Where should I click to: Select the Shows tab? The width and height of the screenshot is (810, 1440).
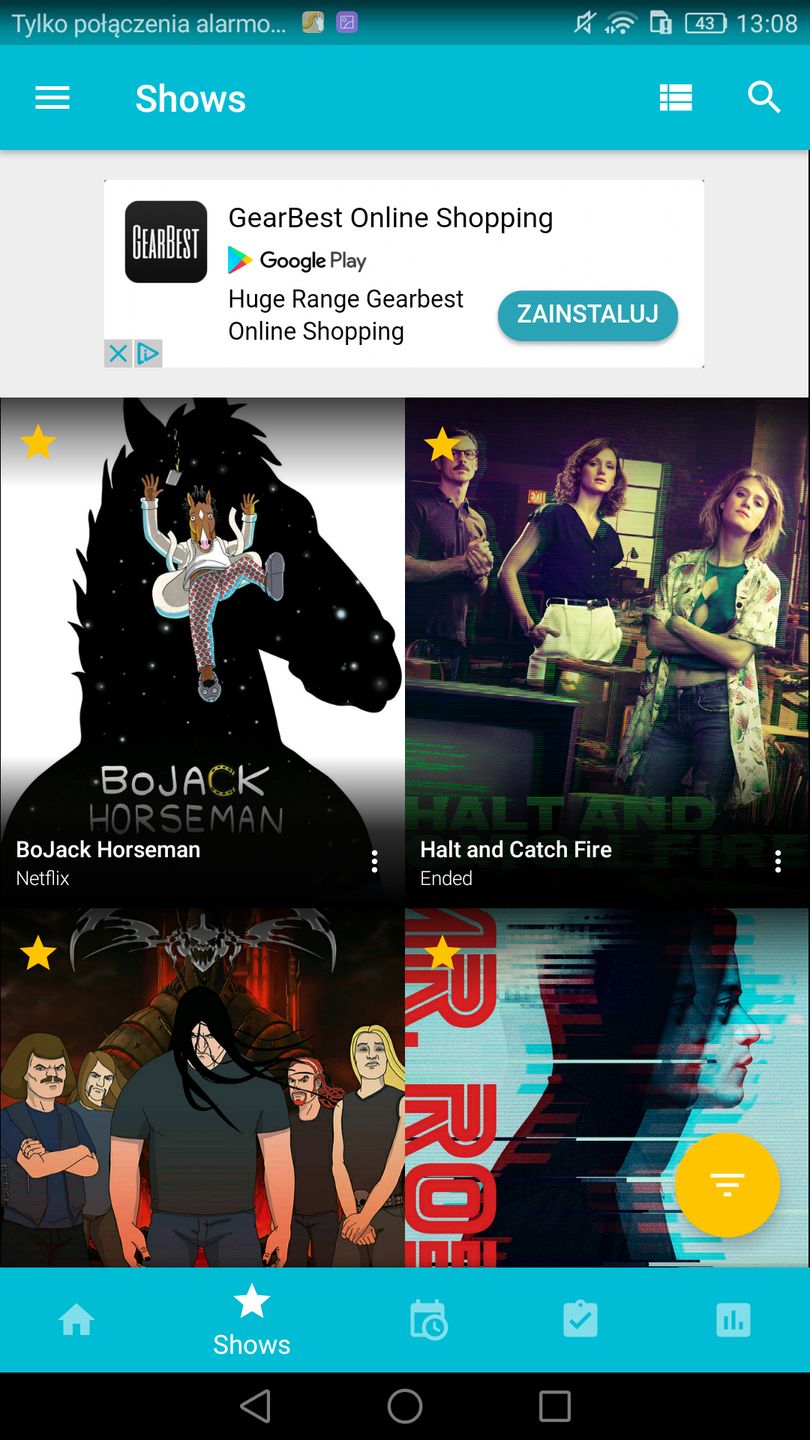(x=251, y=1321)
